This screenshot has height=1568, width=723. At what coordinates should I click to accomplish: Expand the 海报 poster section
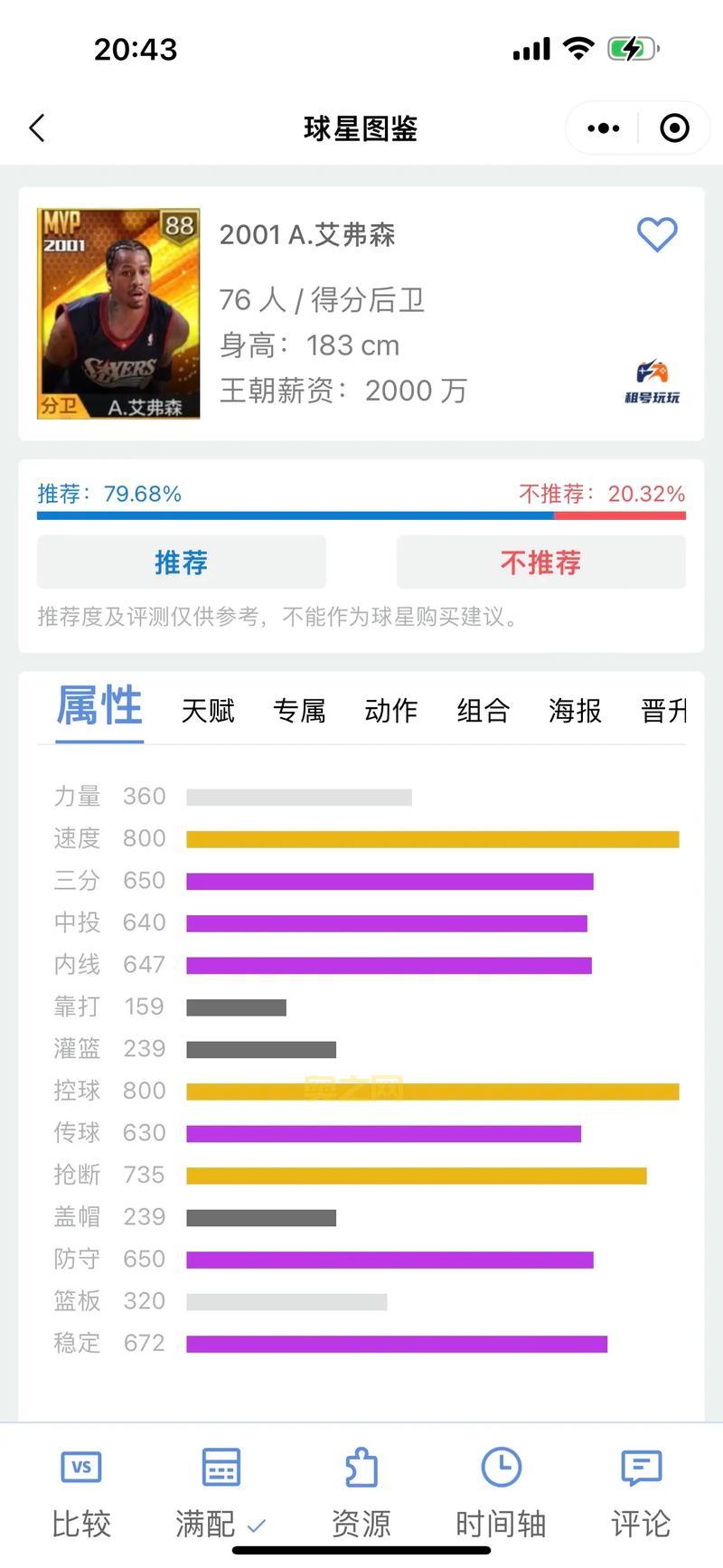pos(573,711)
